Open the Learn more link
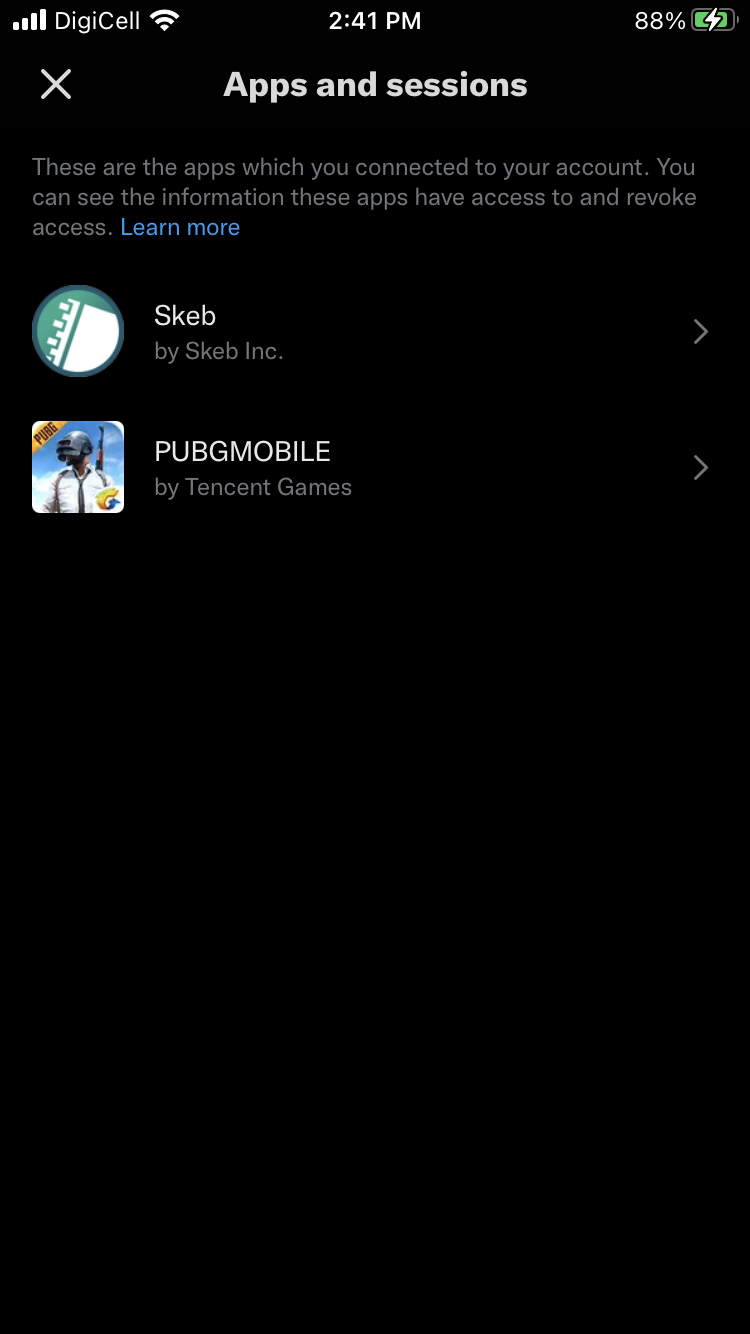The image size is (750, 1334). [180, 227]
